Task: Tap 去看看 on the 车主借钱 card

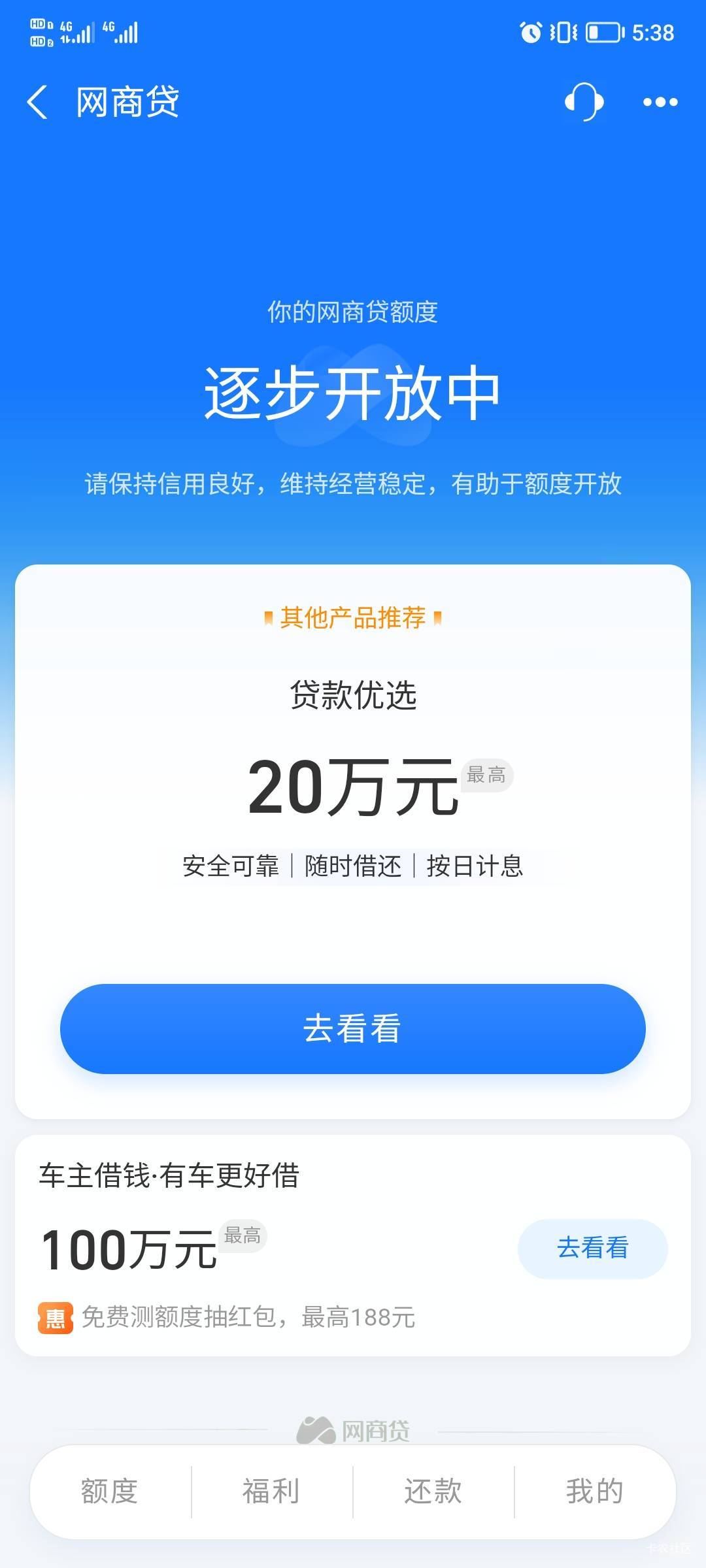Action: click(x=592, y=1248)
